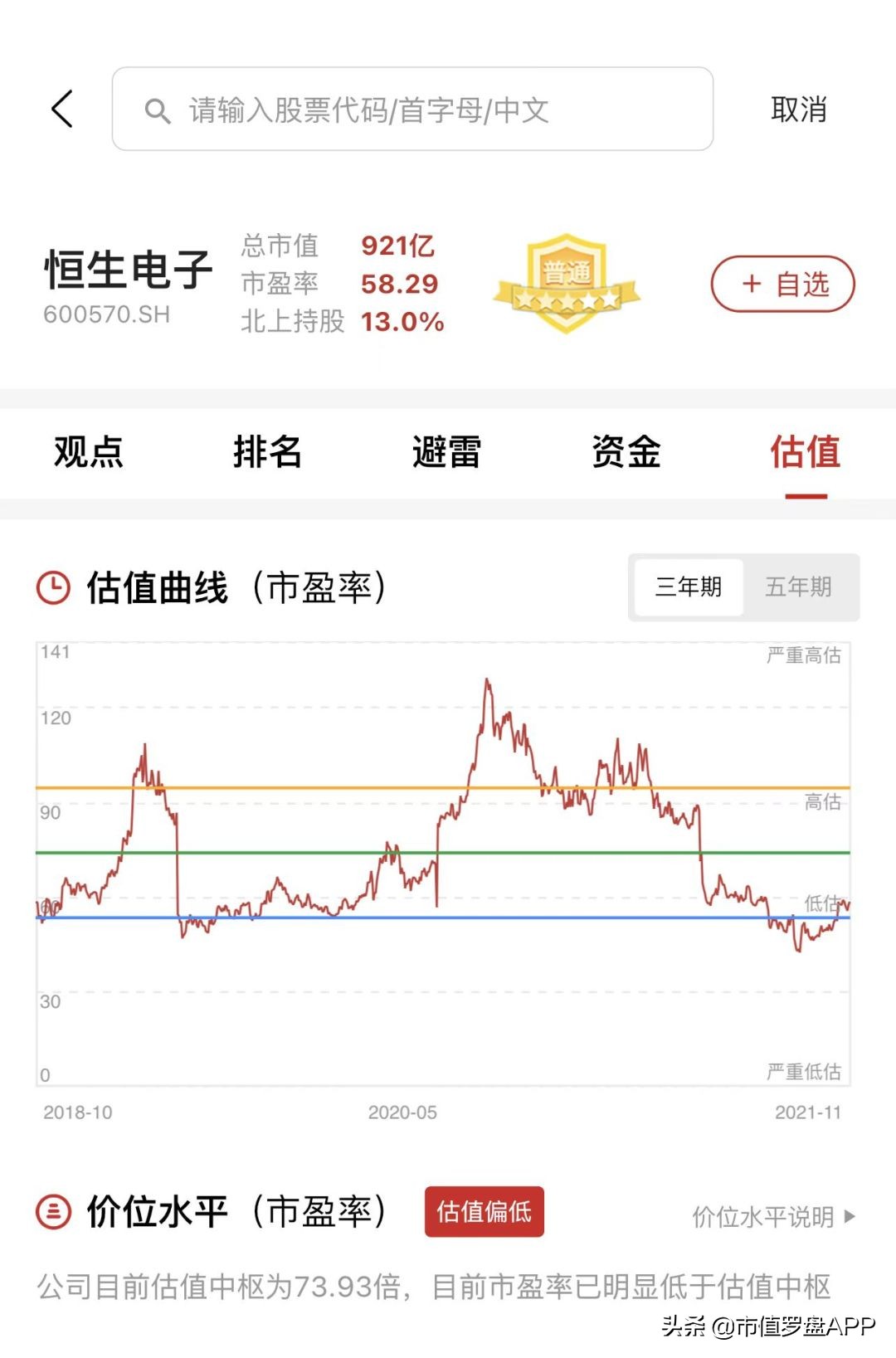Click the red 估值偏低 badge
The width and height of the screenshot is (896, 1358).
(x=485, y=1212)
